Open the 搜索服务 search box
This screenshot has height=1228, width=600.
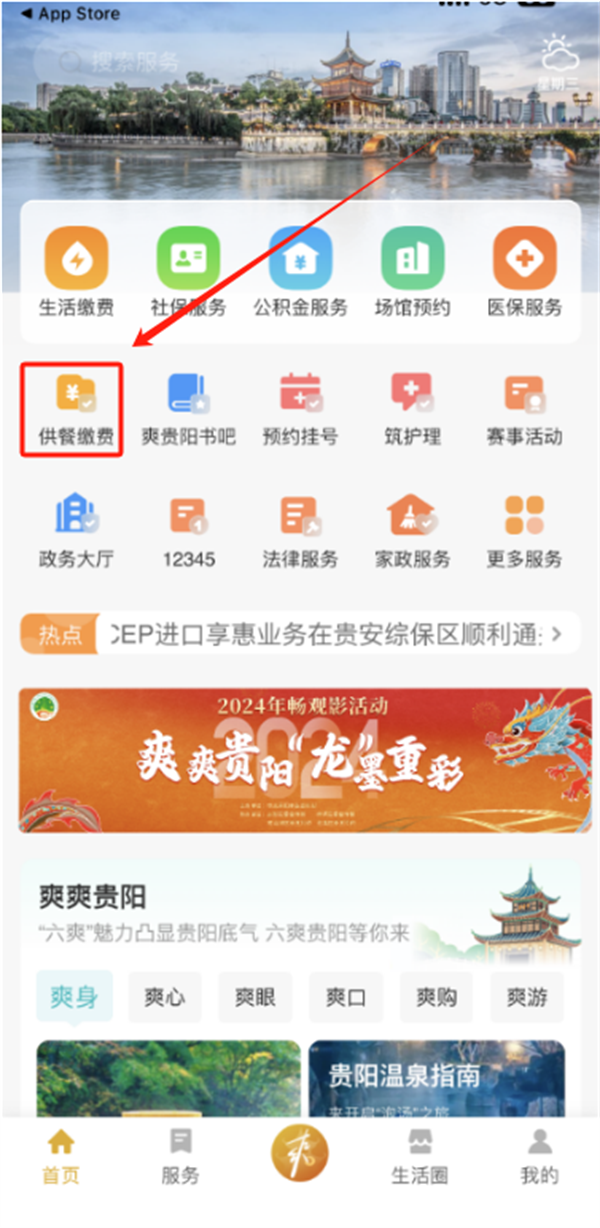tap(130, 62)
